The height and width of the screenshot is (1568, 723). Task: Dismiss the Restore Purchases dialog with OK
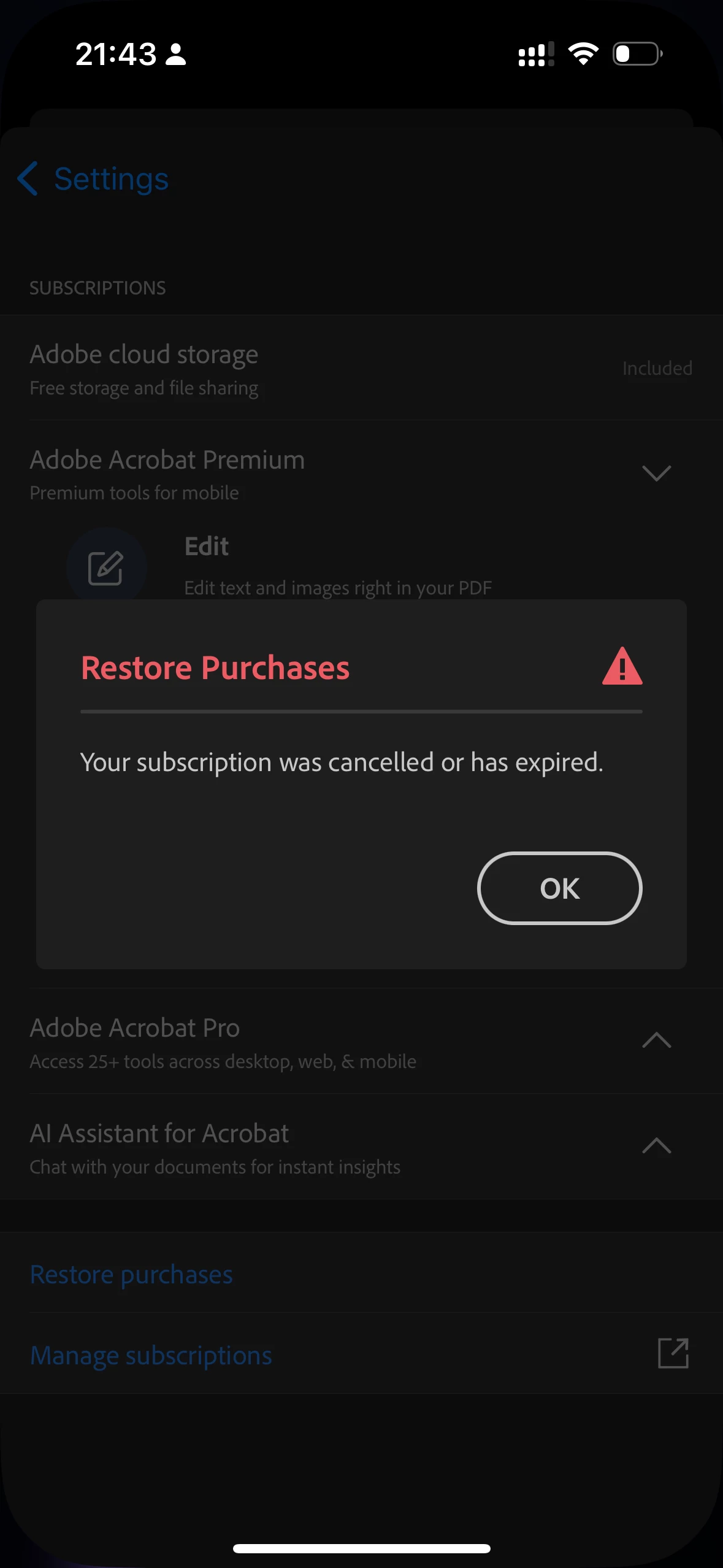(559, 888)
